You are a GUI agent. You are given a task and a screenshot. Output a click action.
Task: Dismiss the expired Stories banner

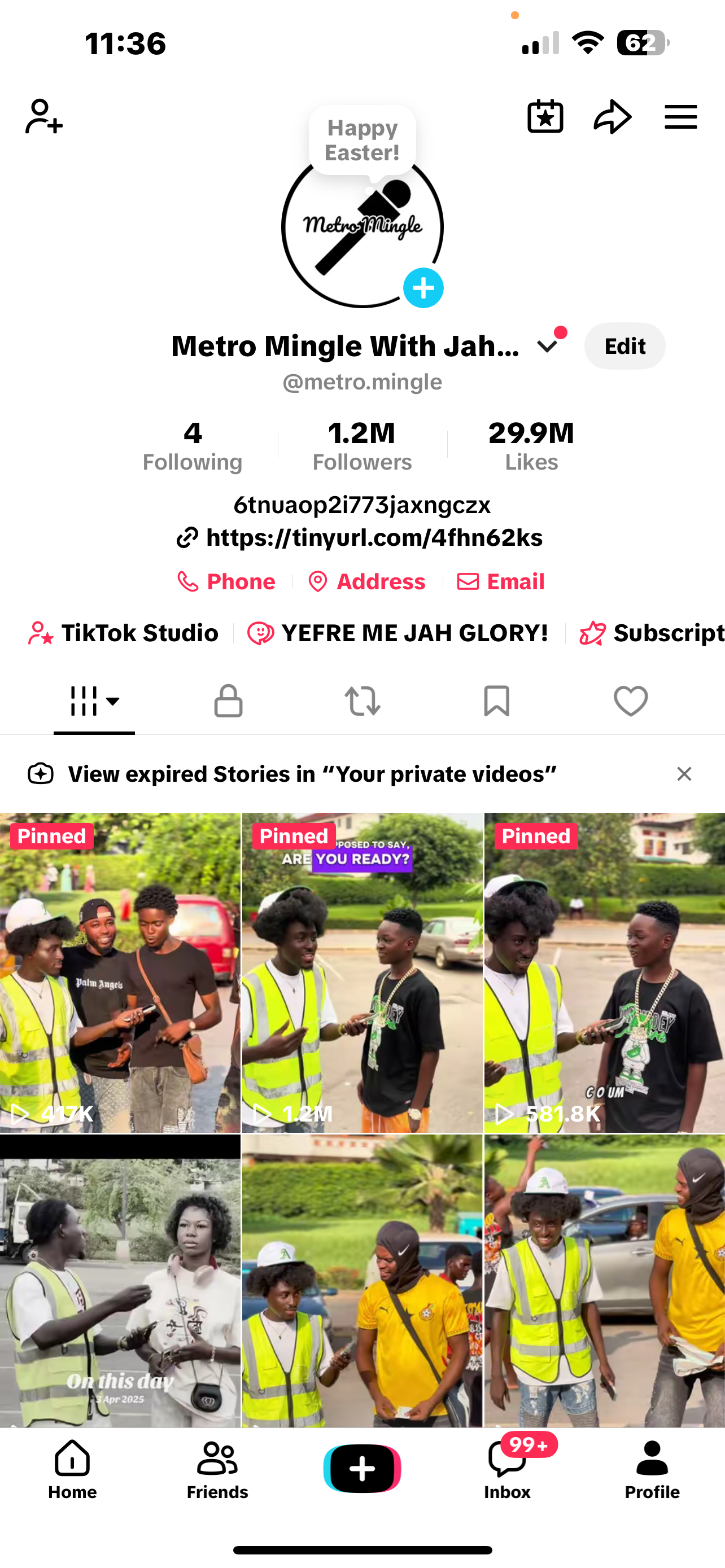[x=684, y=774]
